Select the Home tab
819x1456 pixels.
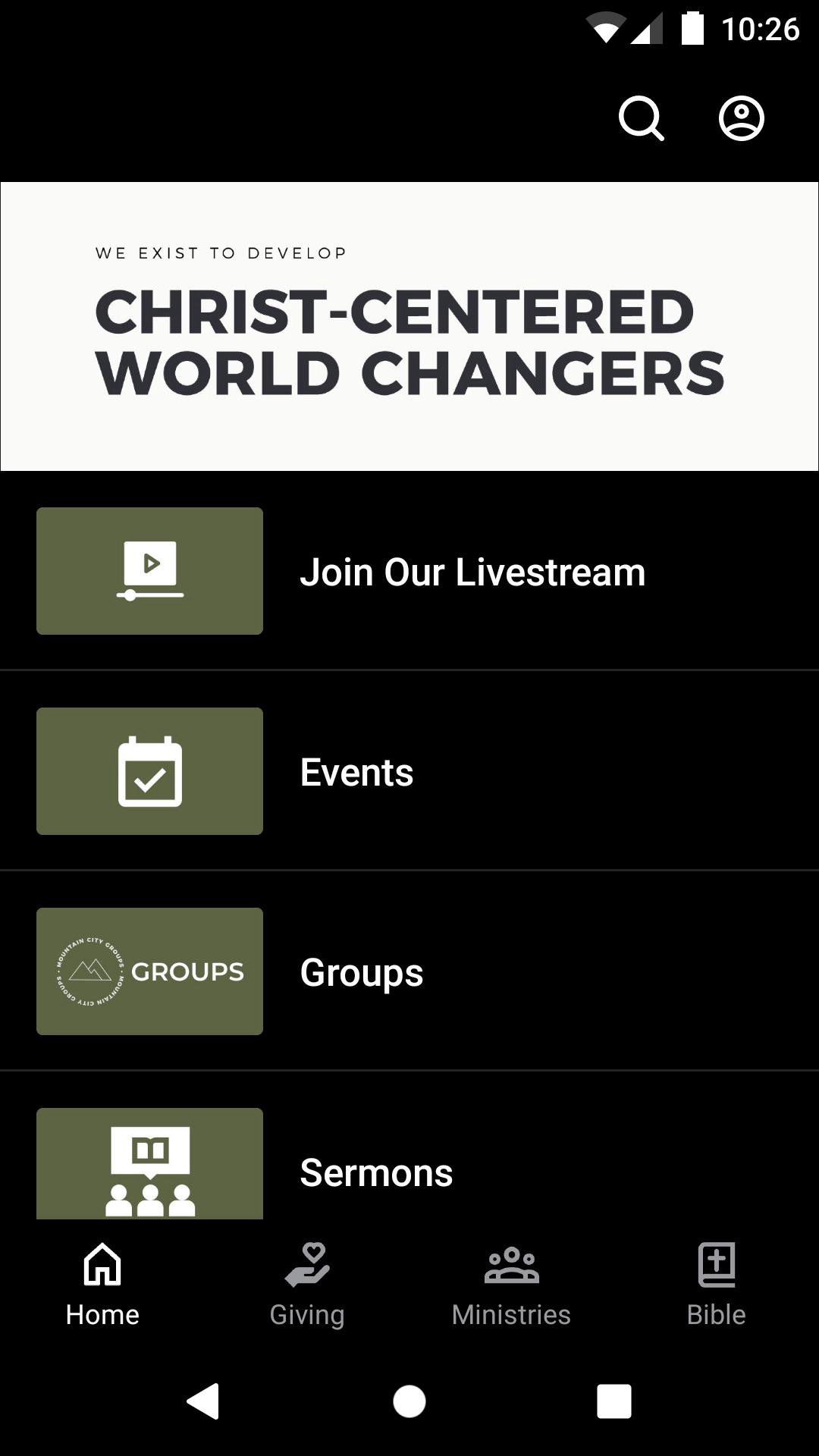point(102,1285)
